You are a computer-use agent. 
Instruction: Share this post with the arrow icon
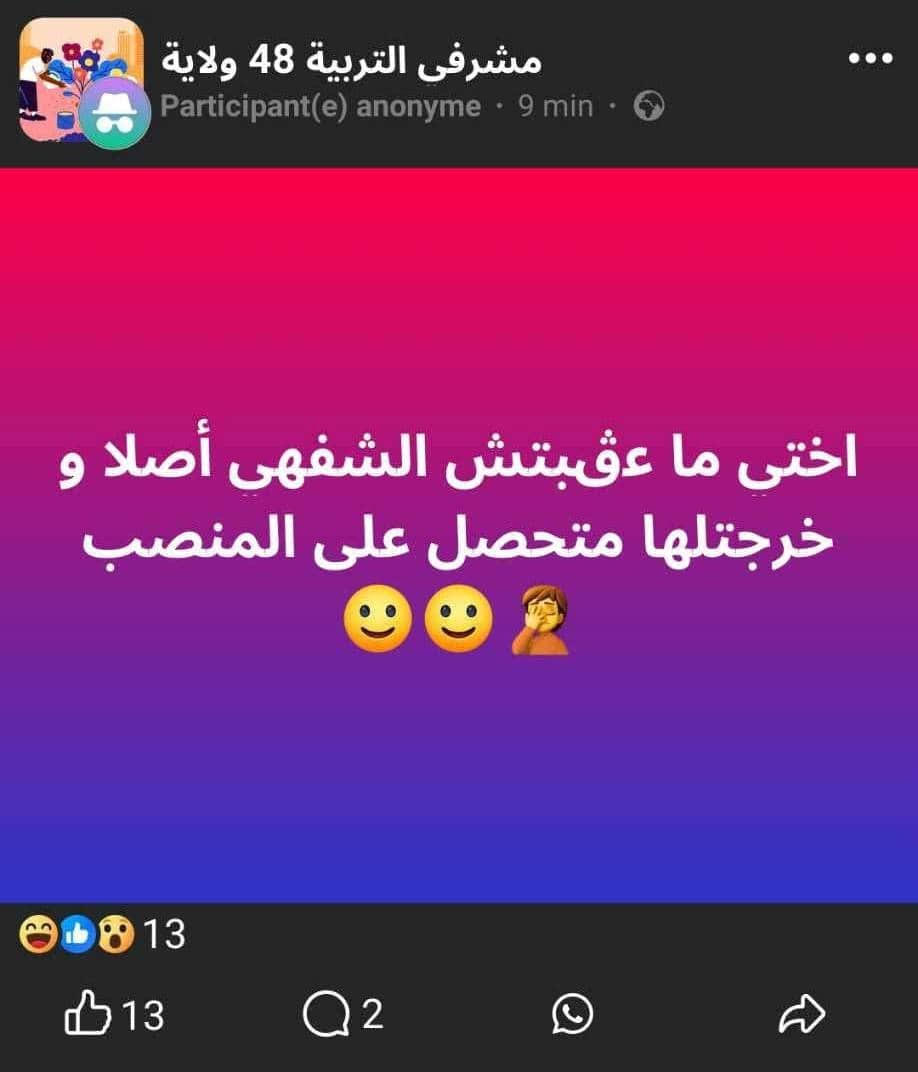click(802, 1015)
